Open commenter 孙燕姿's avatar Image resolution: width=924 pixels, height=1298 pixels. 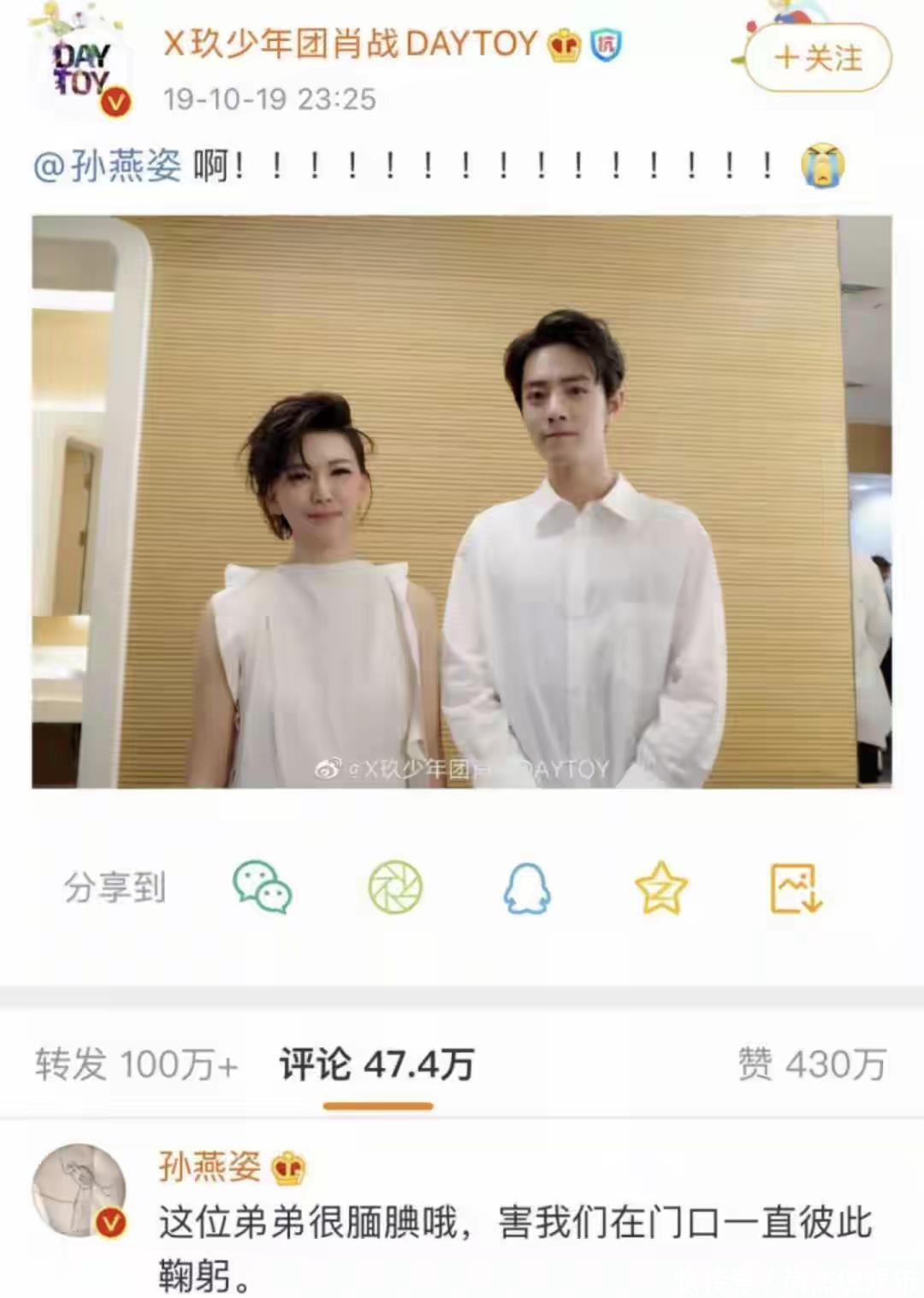(79, 1190)
